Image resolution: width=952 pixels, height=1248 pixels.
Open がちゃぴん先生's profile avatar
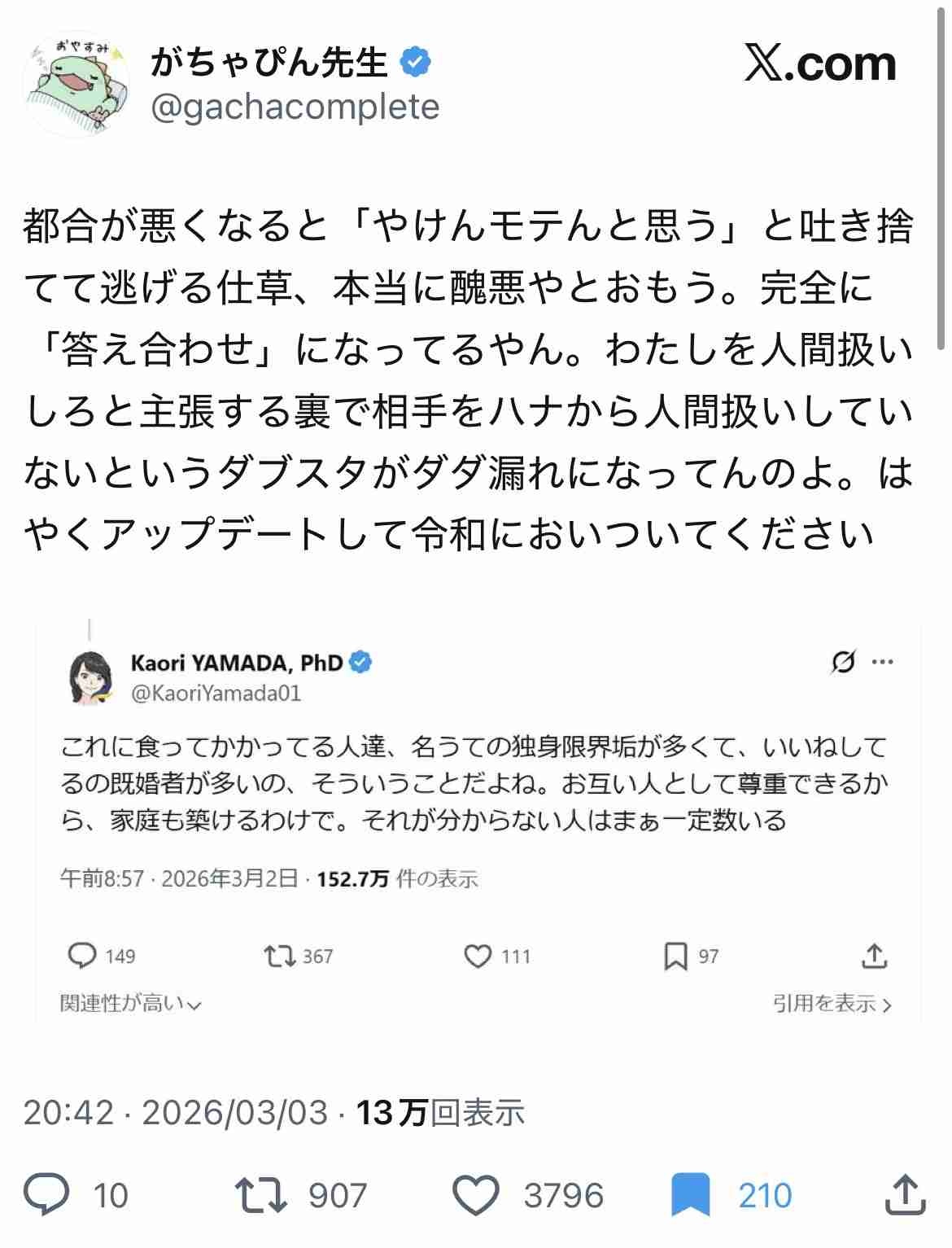76,84
